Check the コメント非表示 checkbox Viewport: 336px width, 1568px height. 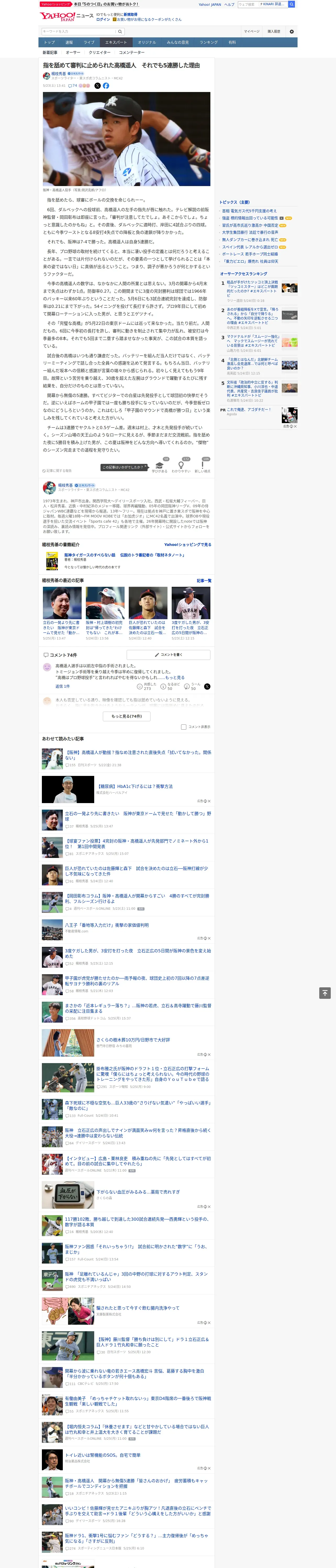click(x=183, y=727)
